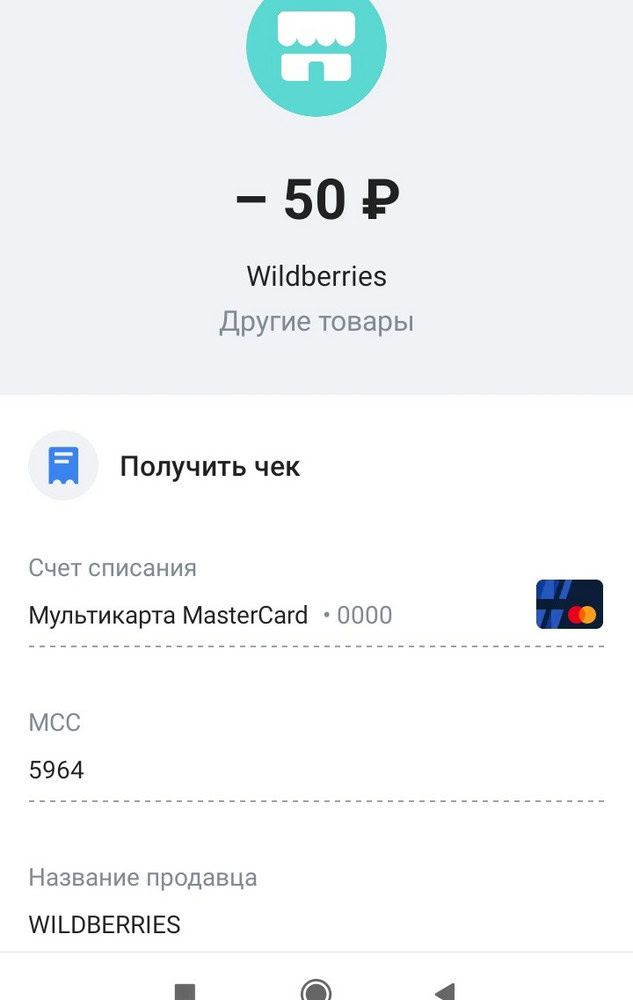
Task: Open the Получить чек receipt option
Action: click(x=209, y=466)
